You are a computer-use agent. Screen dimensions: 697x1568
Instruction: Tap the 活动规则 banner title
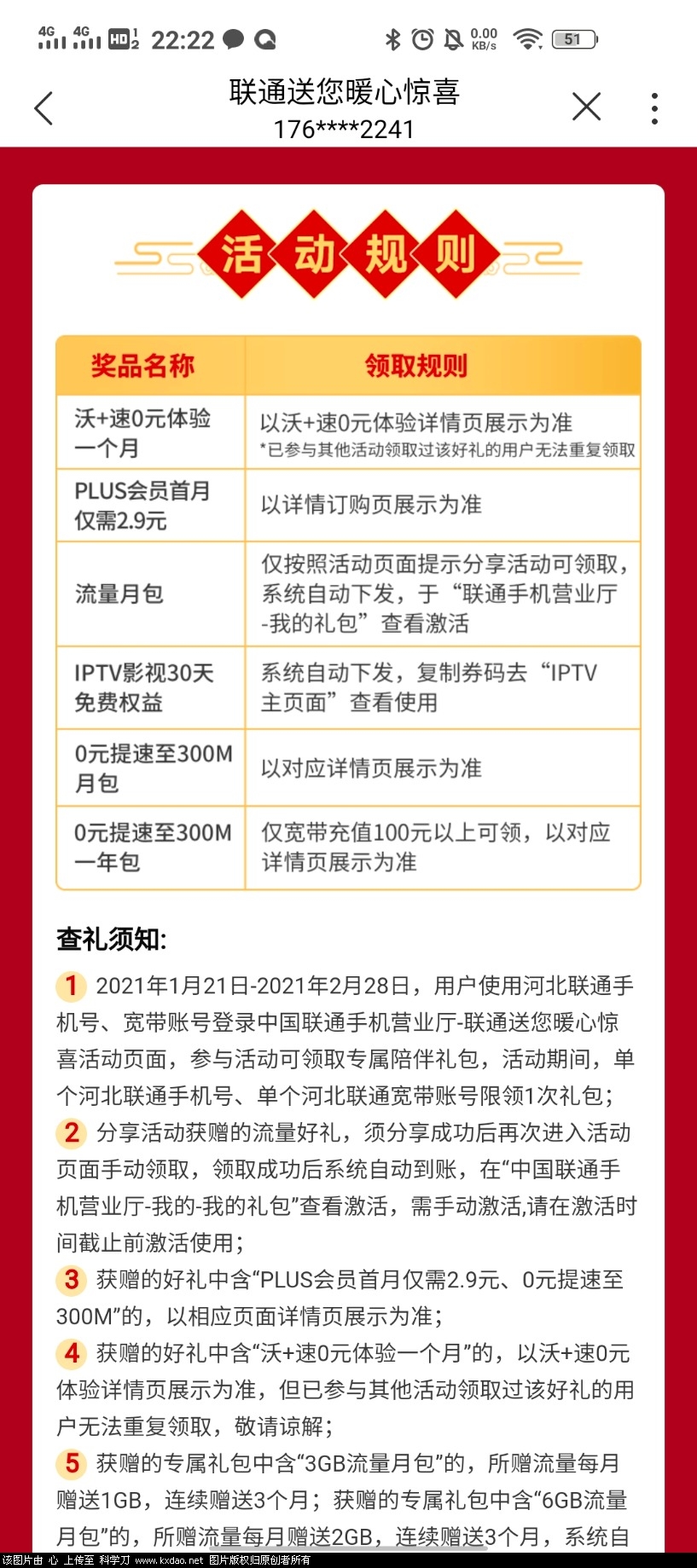[347, 256]
